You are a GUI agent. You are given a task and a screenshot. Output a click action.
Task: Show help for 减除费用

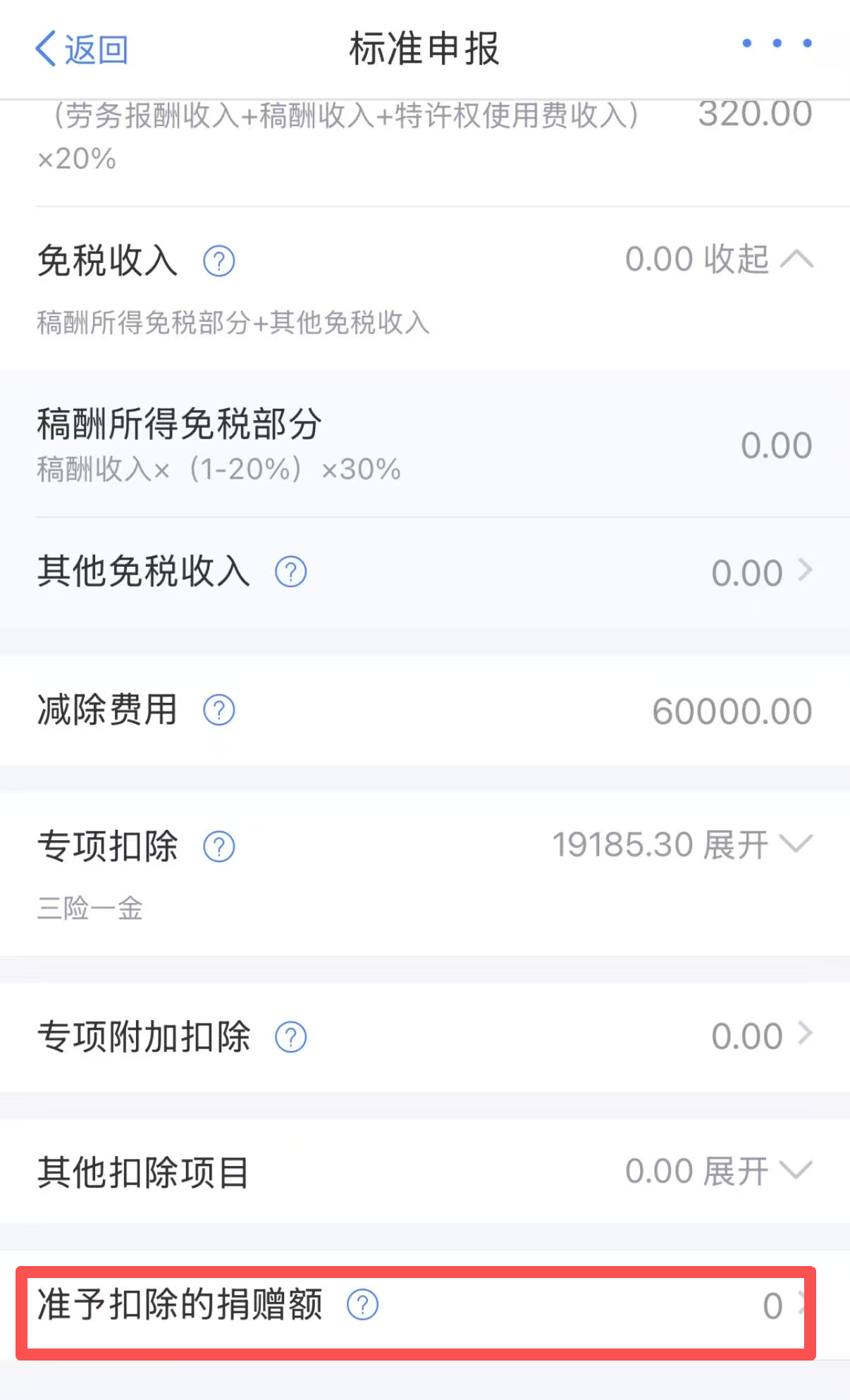pyautogui.click(x=218, y=710)
